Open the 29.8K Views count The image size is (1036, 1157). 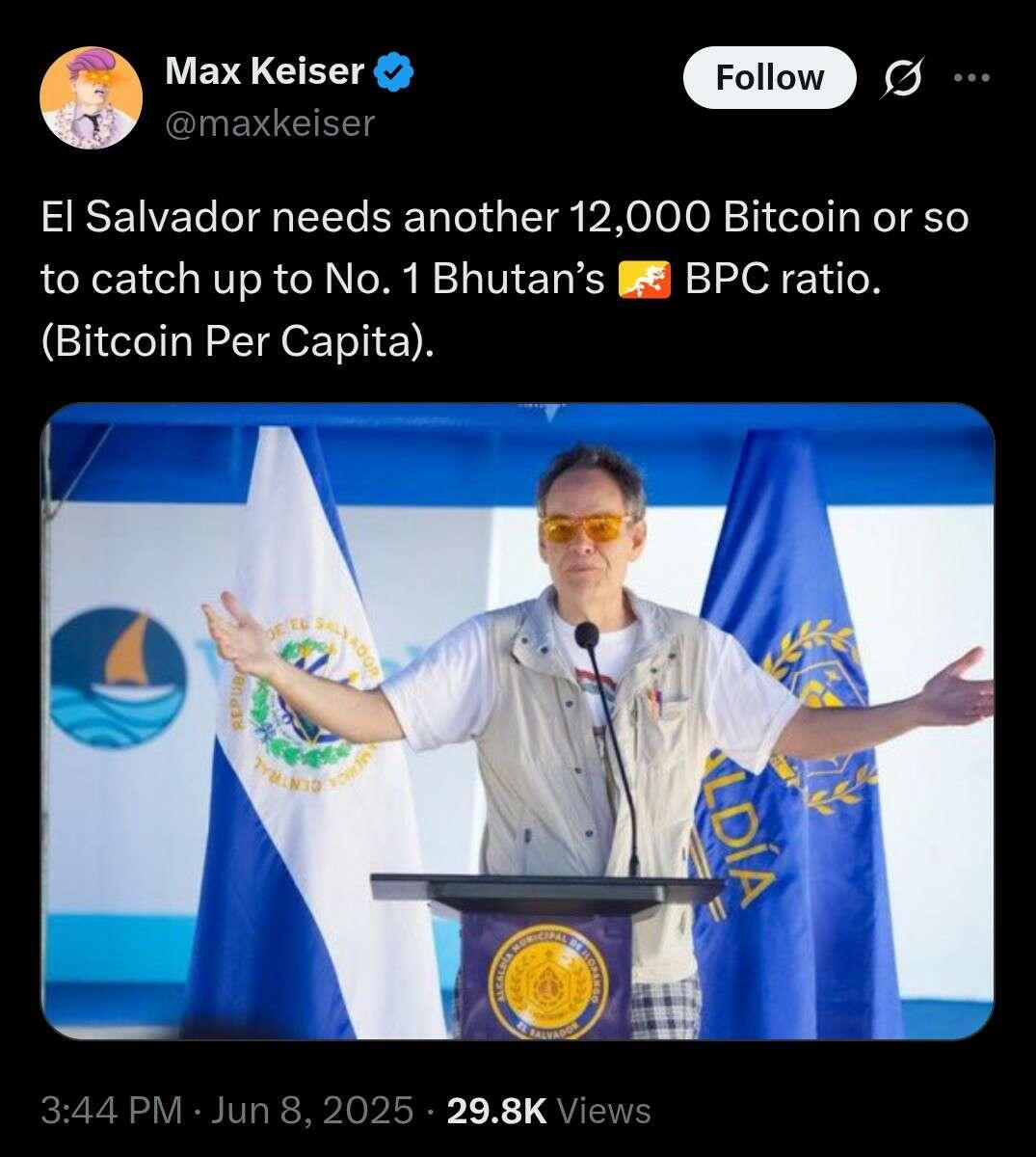point(549,1111)
